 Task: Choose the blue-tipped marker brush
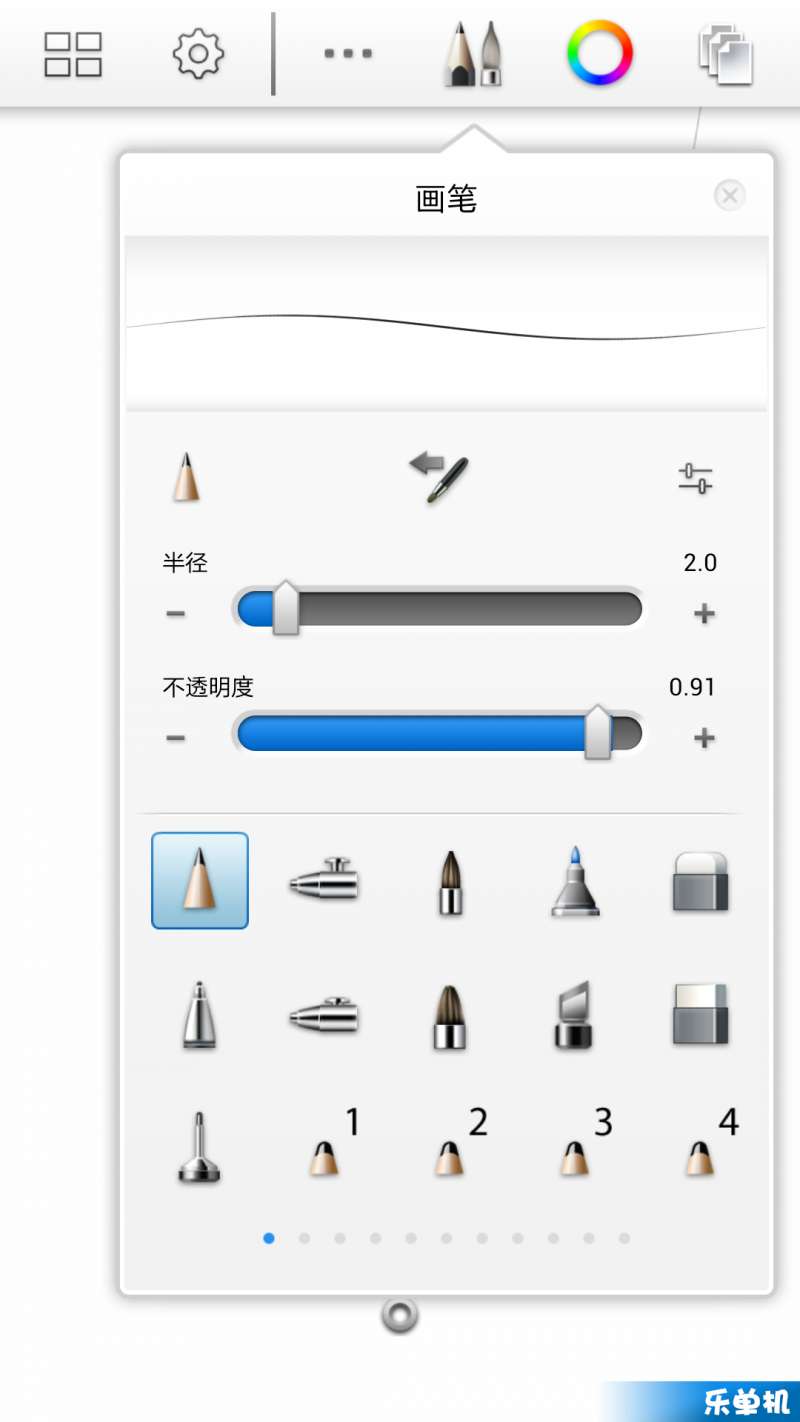tap(575, 881)
